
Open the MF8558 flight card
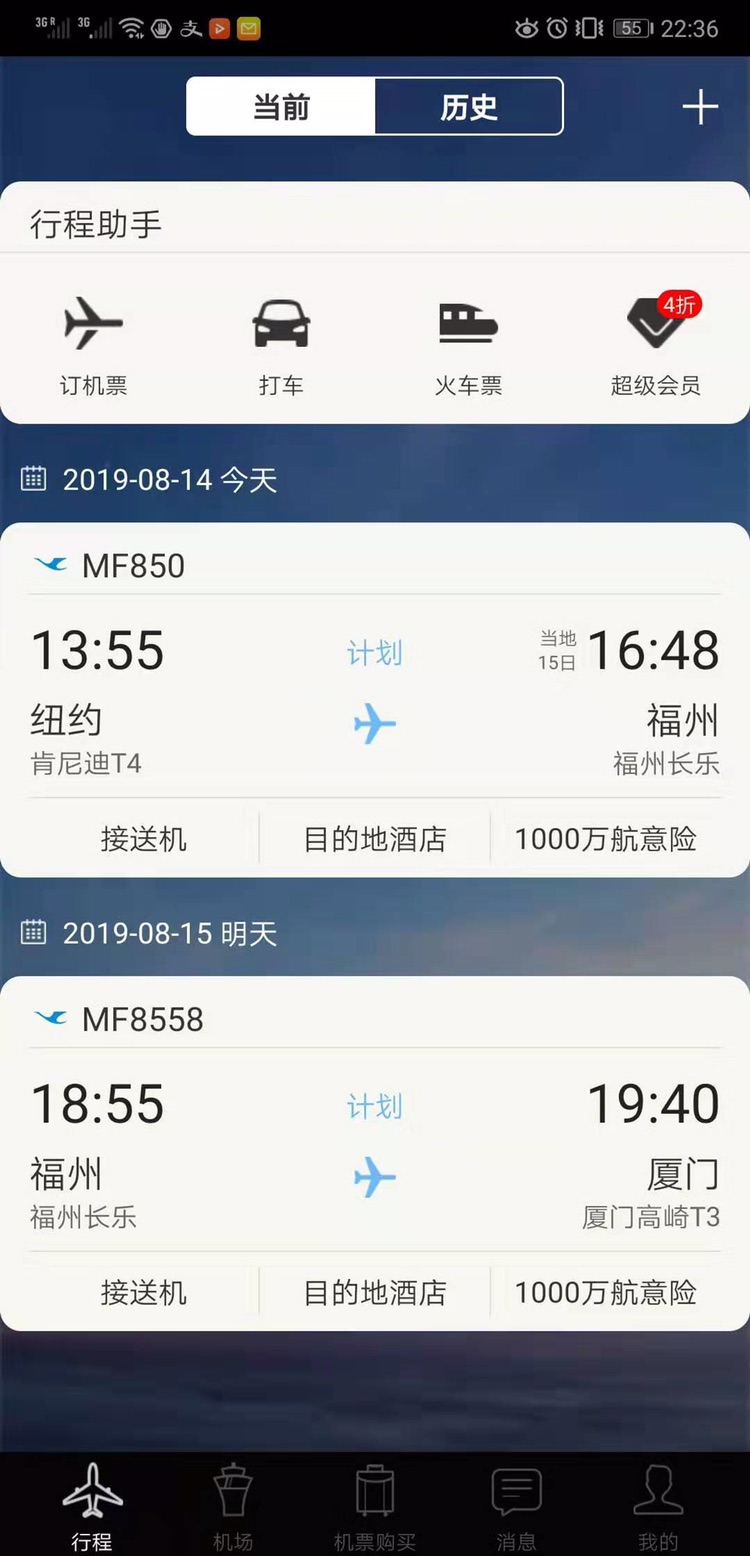coord(375,1144)
